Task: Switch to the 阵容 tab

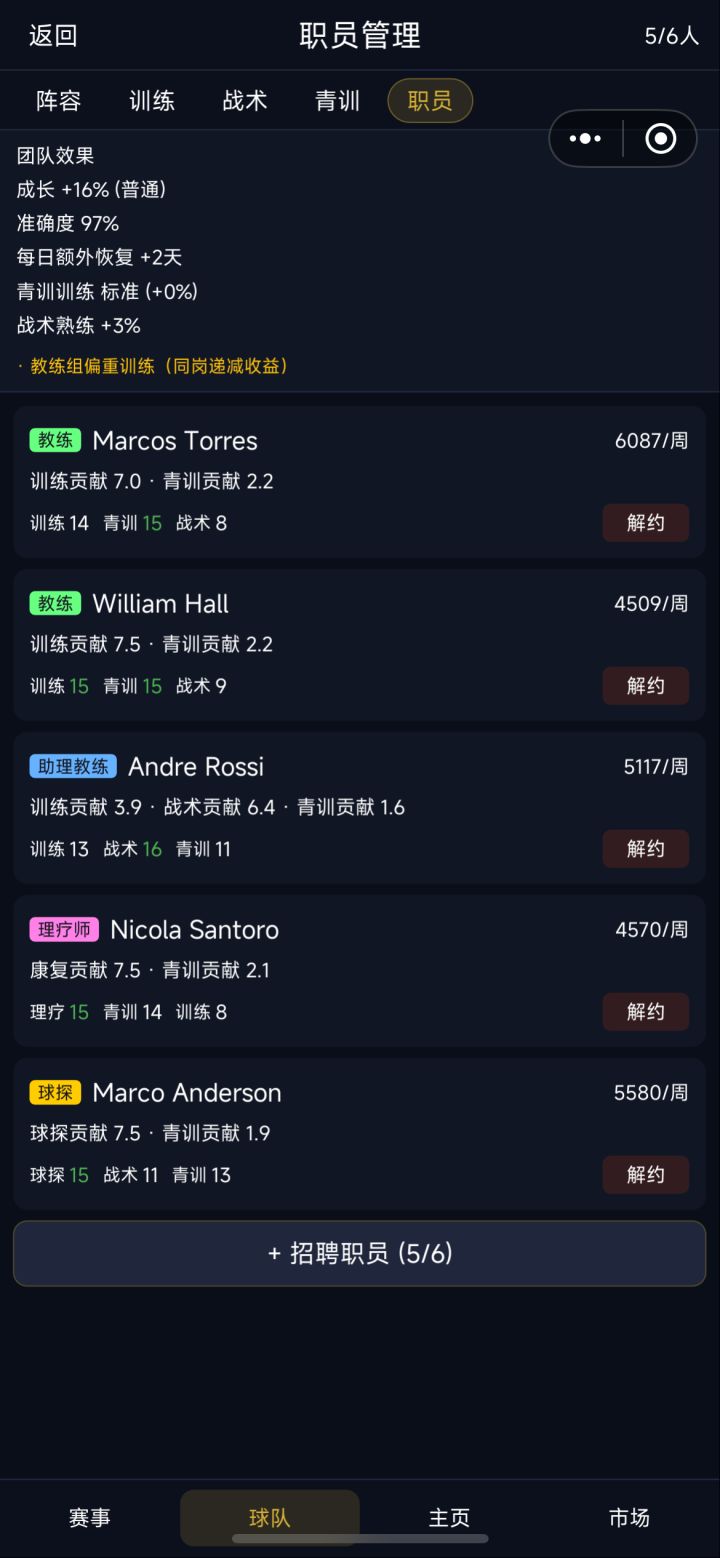Action: tap(59, 100)
